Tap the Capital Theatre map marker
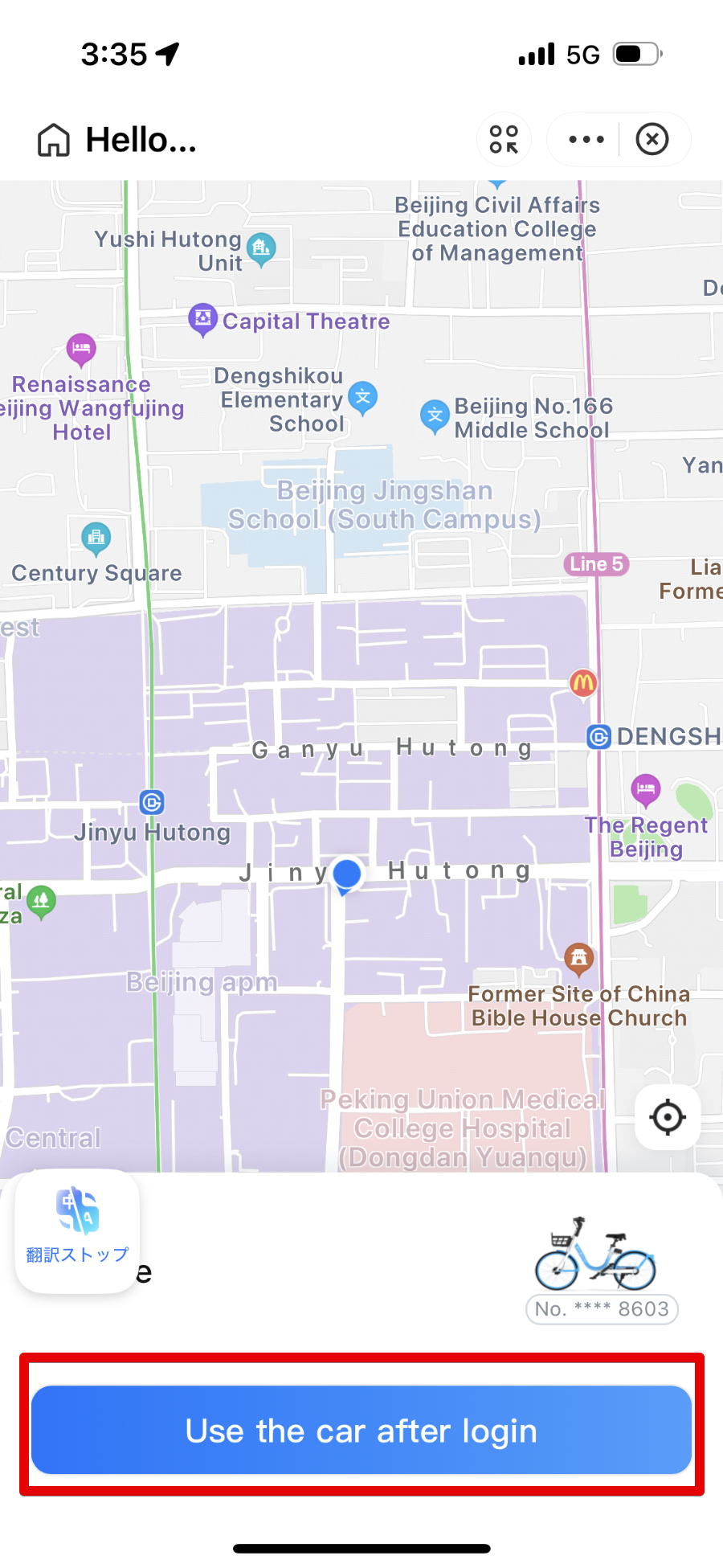723x1568 pixels. pyautogui.click(x=203, y=319)
